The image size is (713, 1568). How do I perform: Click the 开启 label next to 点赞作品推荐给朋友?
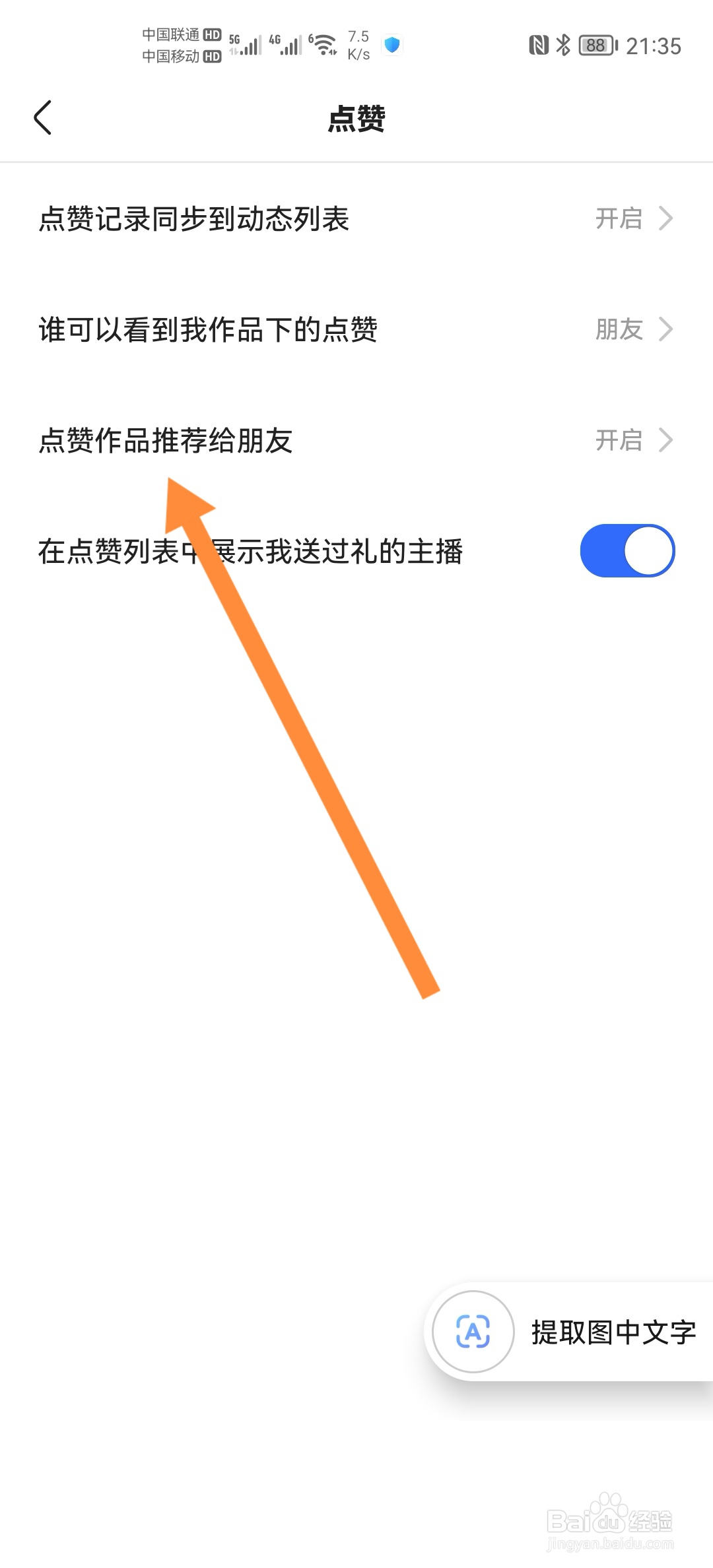pos(618,440)
